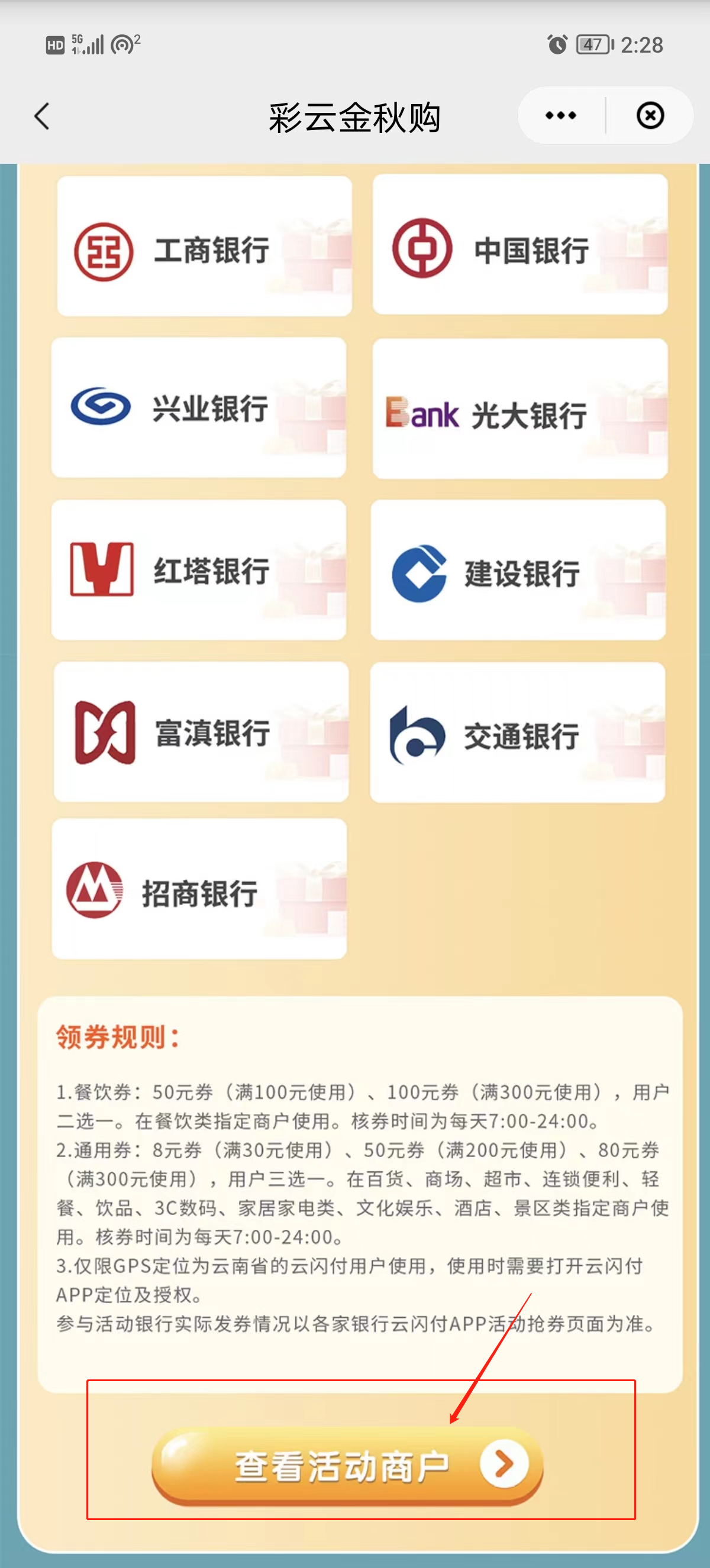View participating merchants via 查看活动商户
The width and height of the screenshot is (710, 1568).
347,1466
